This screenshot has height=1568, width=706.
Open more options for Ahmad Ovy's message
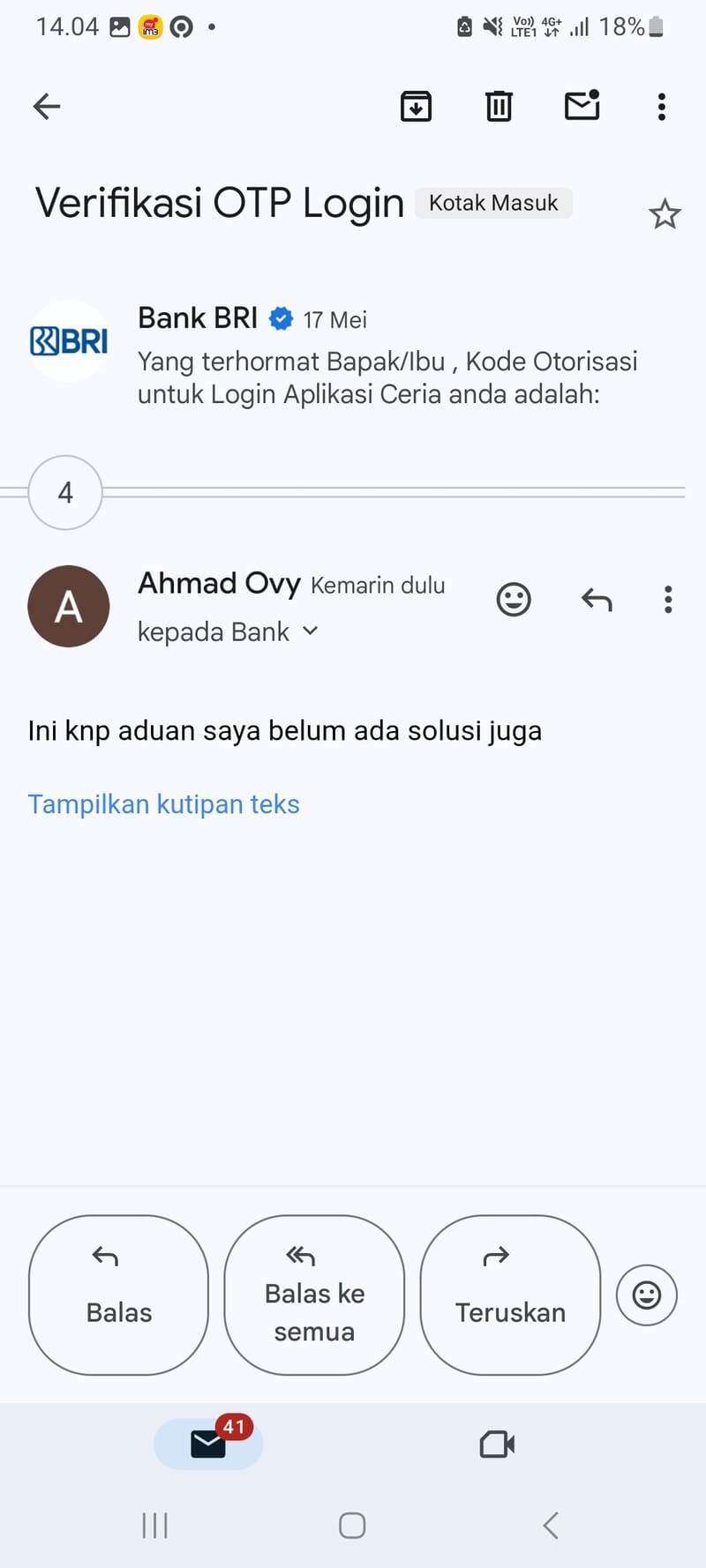coord(668,600)
